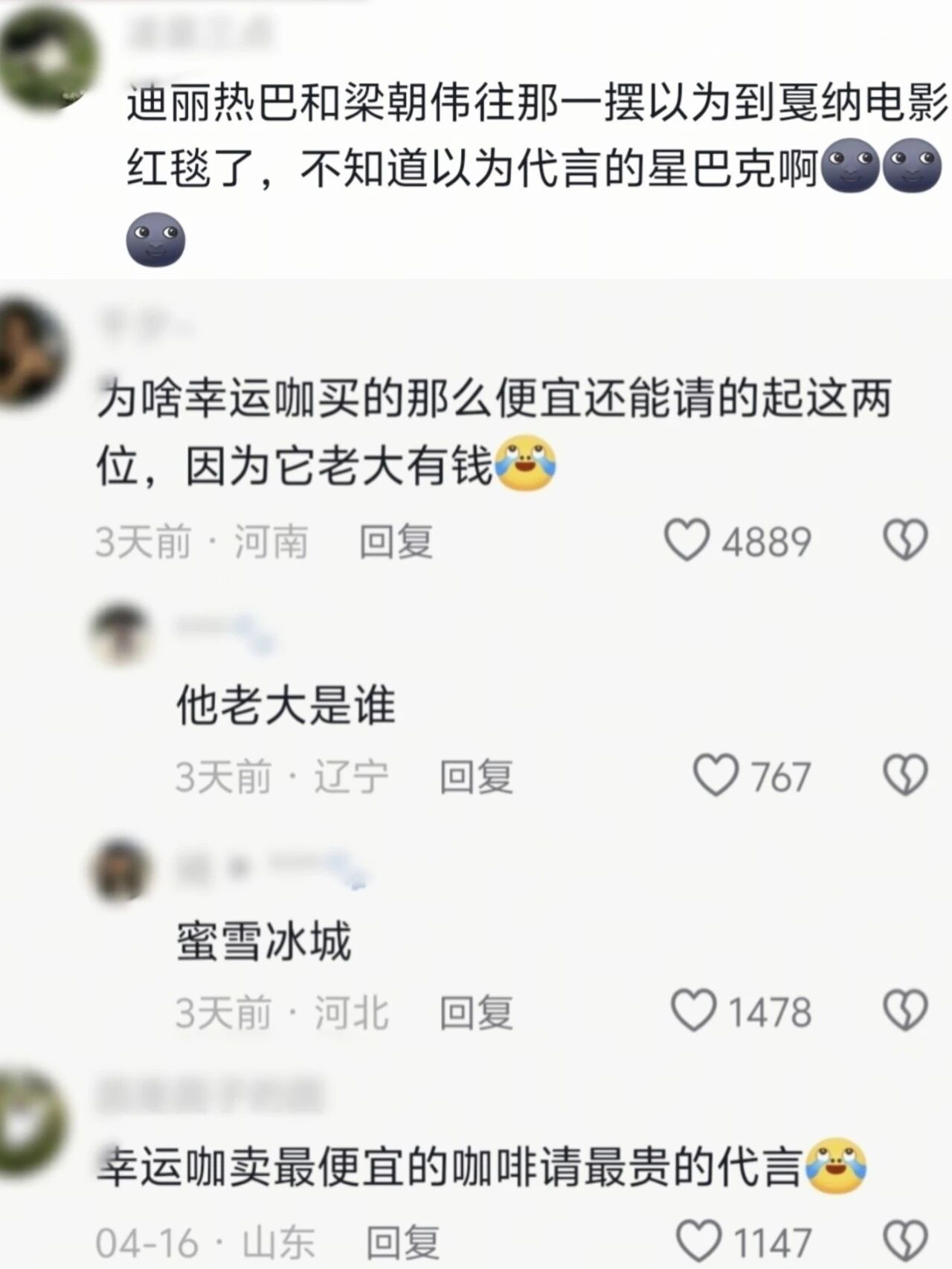Viewport: 952px width, 1269px height.
Task: Like the reply 蜜雪冰城
Action: click(693, 1012)
